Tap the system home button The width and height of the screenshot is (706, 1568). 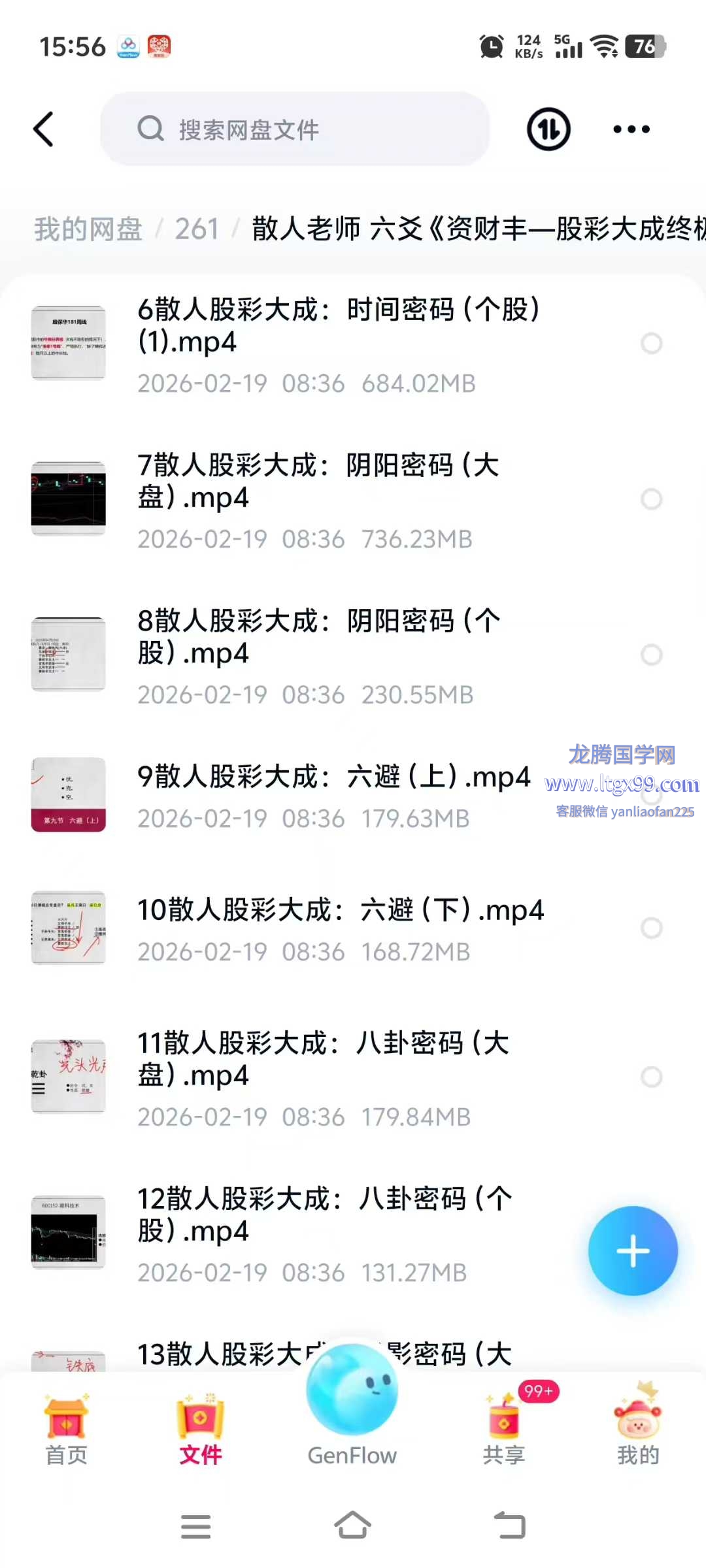(x=352, y=1526)
